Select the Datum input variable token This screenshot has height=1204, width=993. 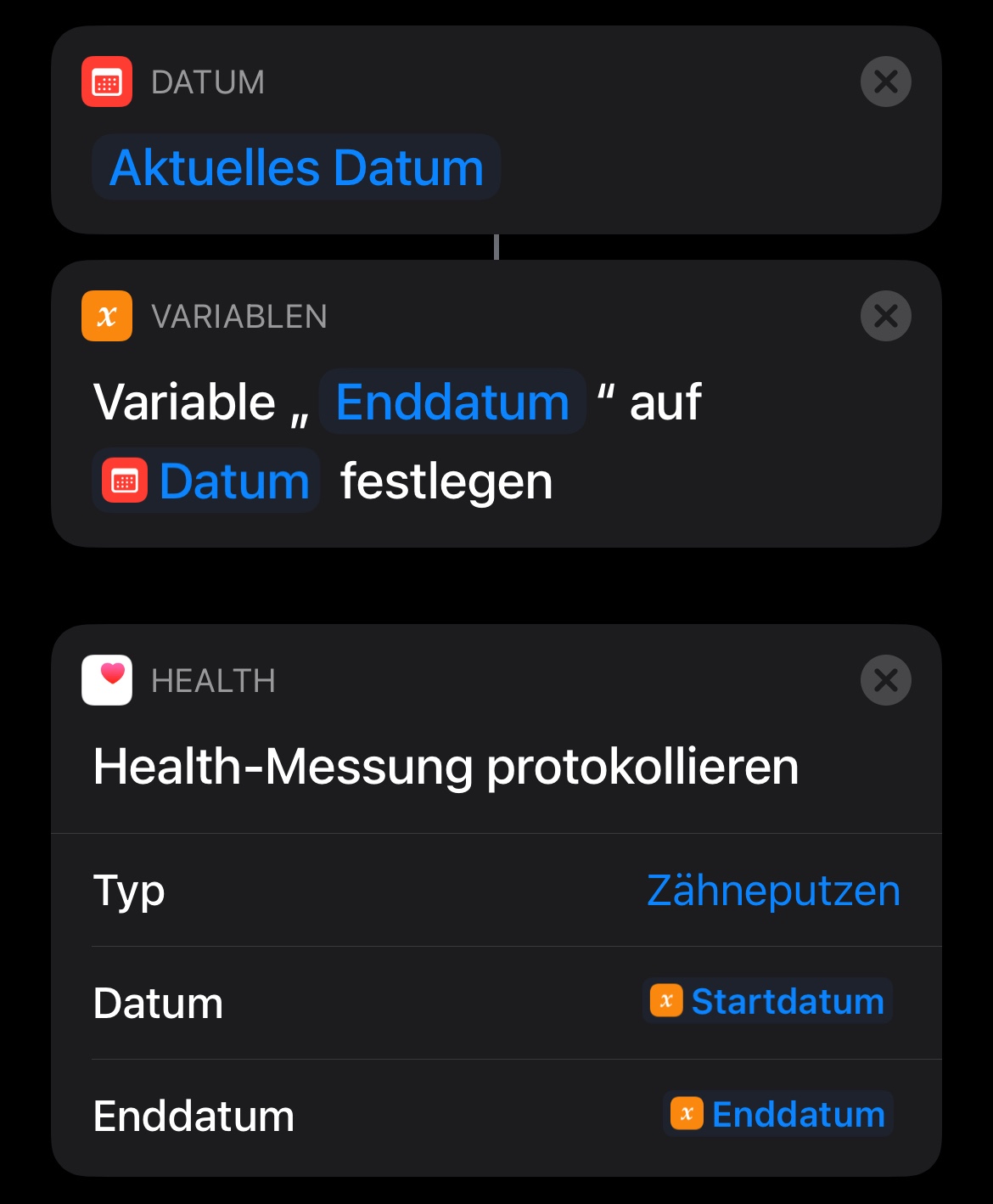click(x=206, y=481)
